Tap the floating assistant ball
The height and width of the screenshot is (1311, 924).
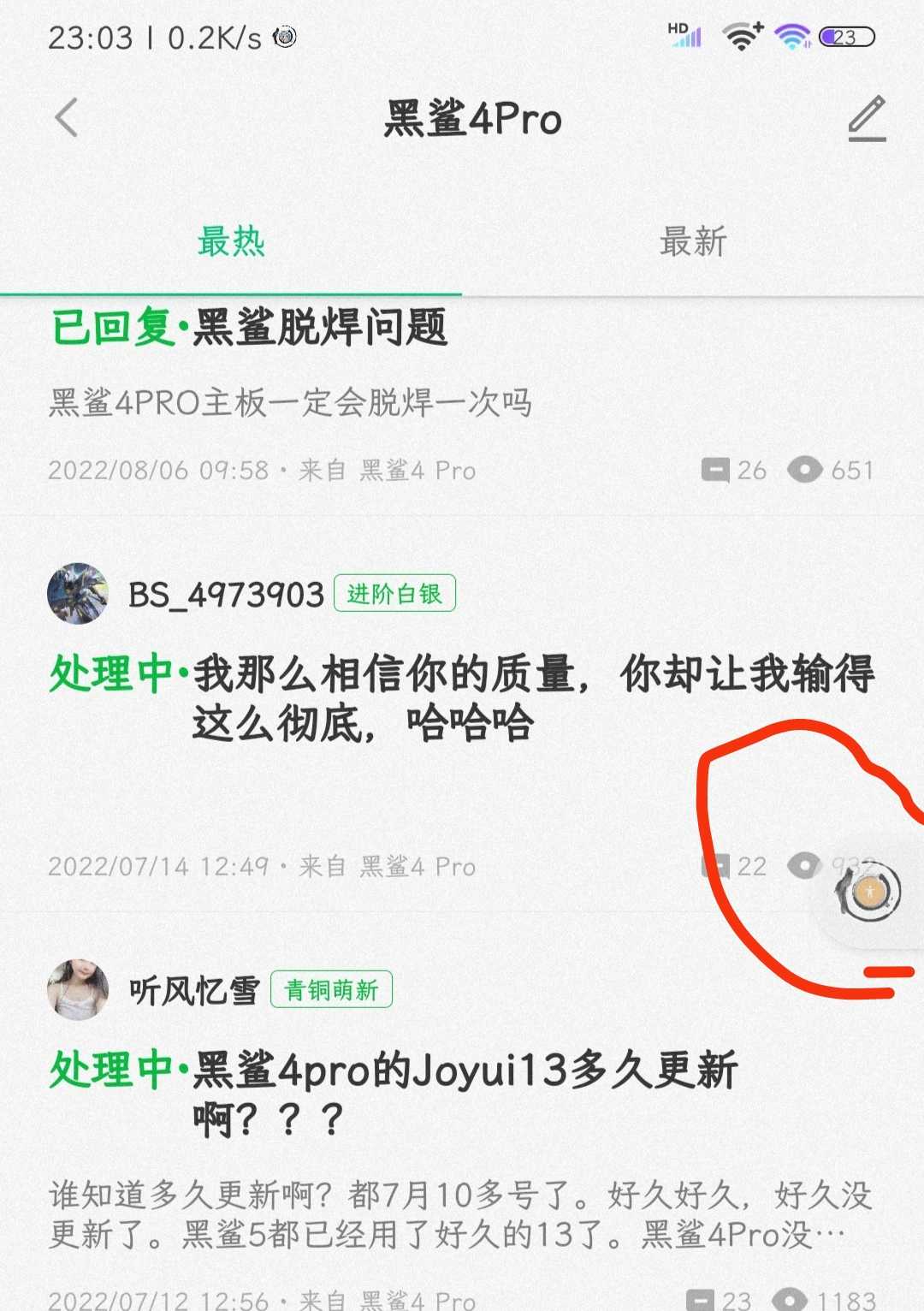point(869,892)
